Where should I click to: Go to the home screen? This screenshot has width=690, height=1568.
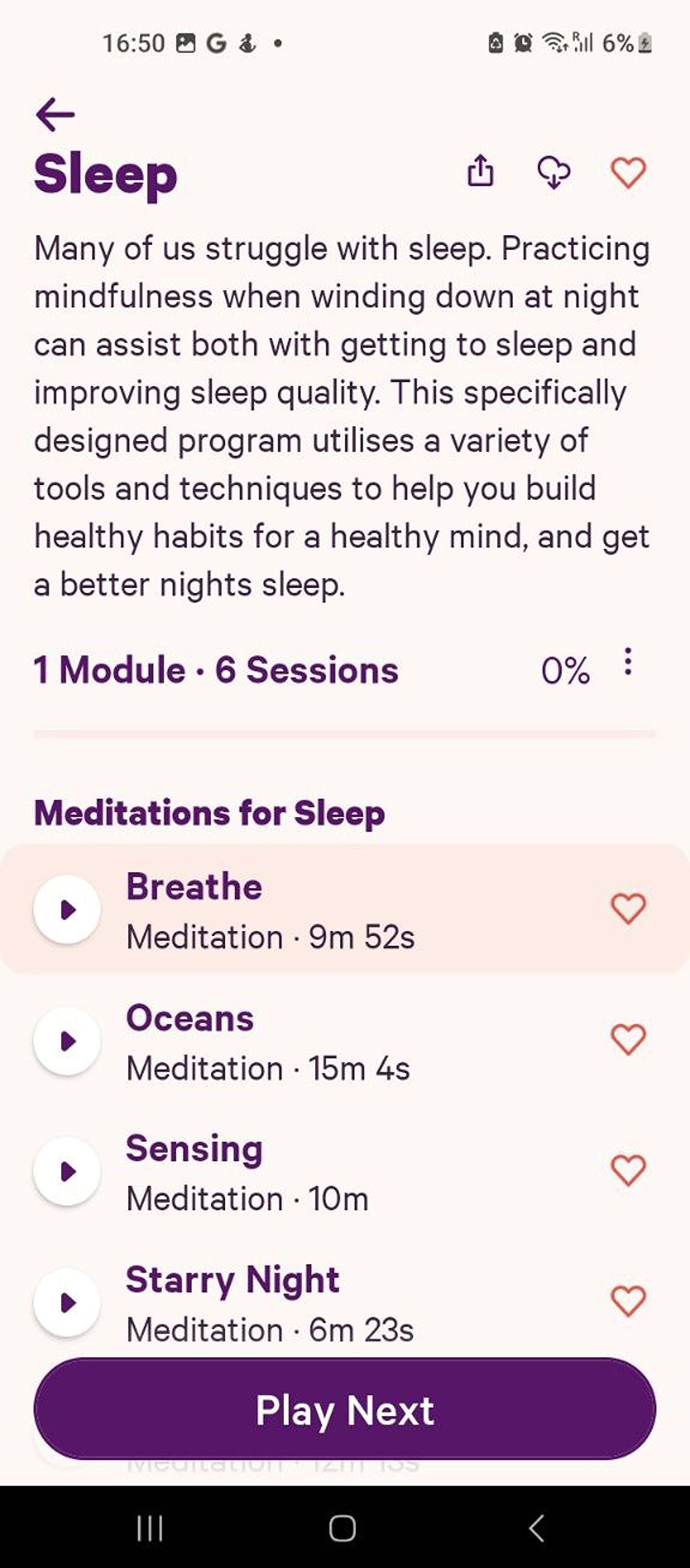[342, 1528]
